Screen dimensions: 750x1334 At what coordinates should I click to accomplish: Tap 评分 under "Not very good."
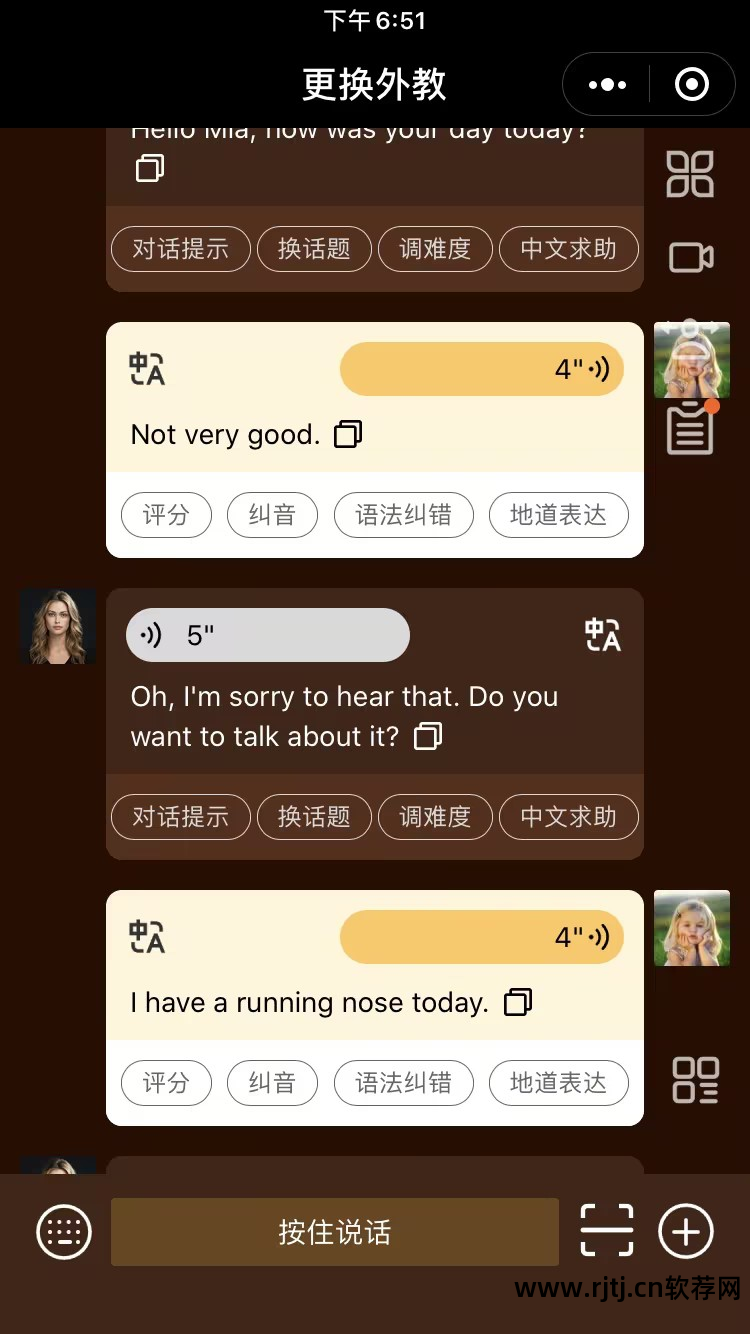coord(166,515)
